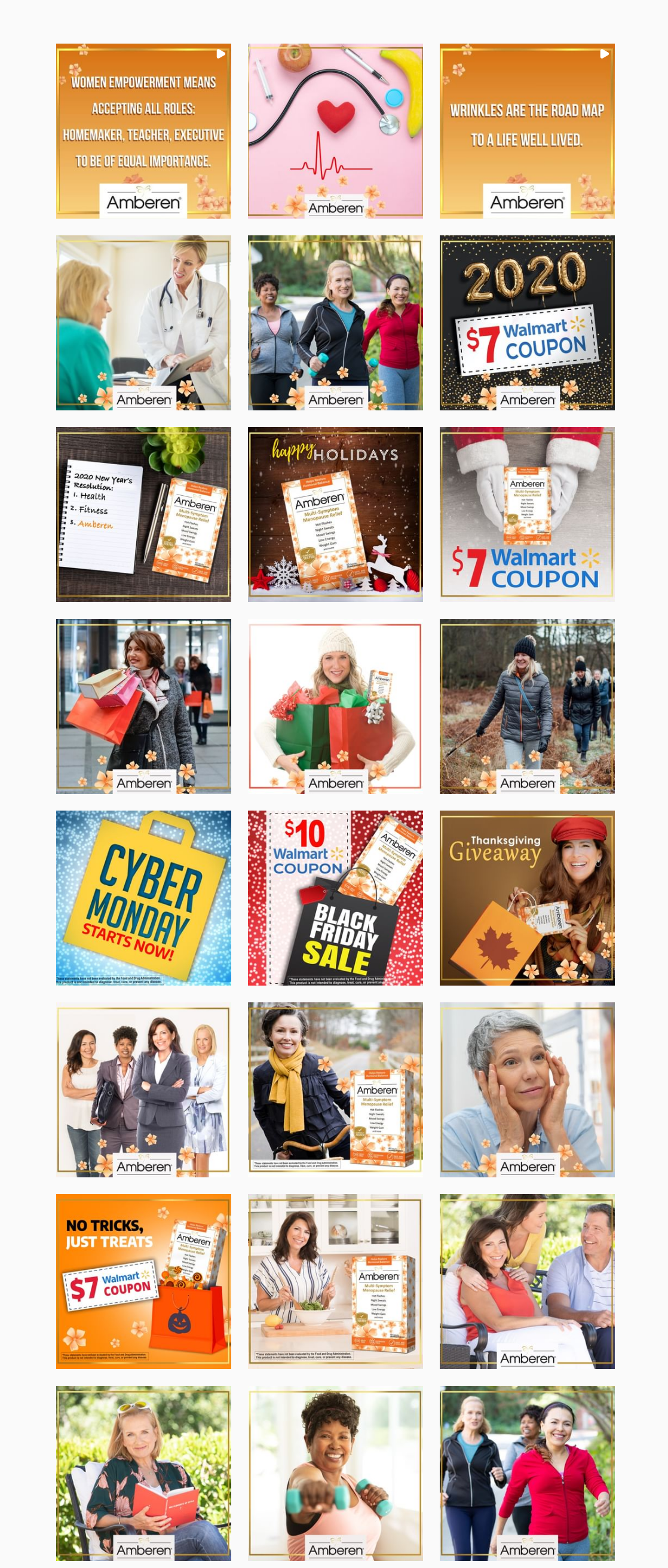This screenshot has height=1568, width=668.
Task: Open the four businesswomen group post
Action: (x=143, y=1090)
